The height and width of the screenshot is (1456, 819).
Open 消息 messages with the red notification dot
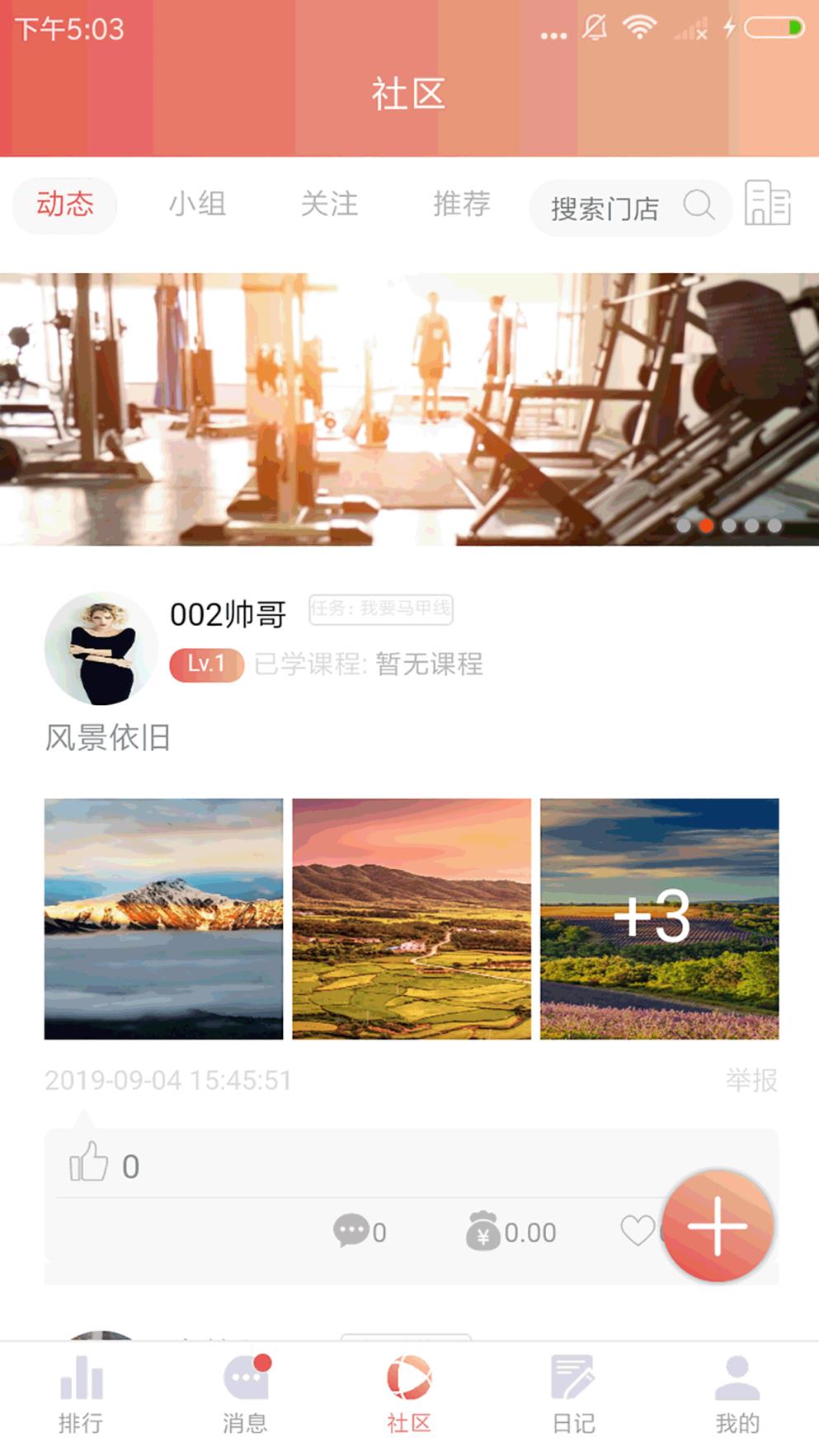245,1393
